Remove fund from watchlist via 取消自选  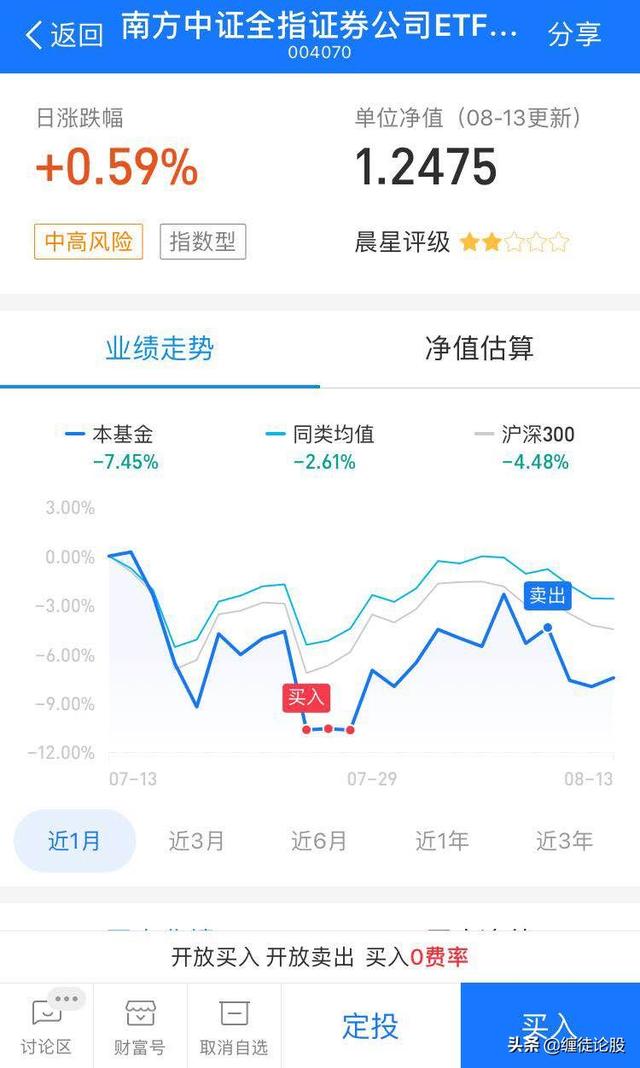click(x=234, y=1026)
